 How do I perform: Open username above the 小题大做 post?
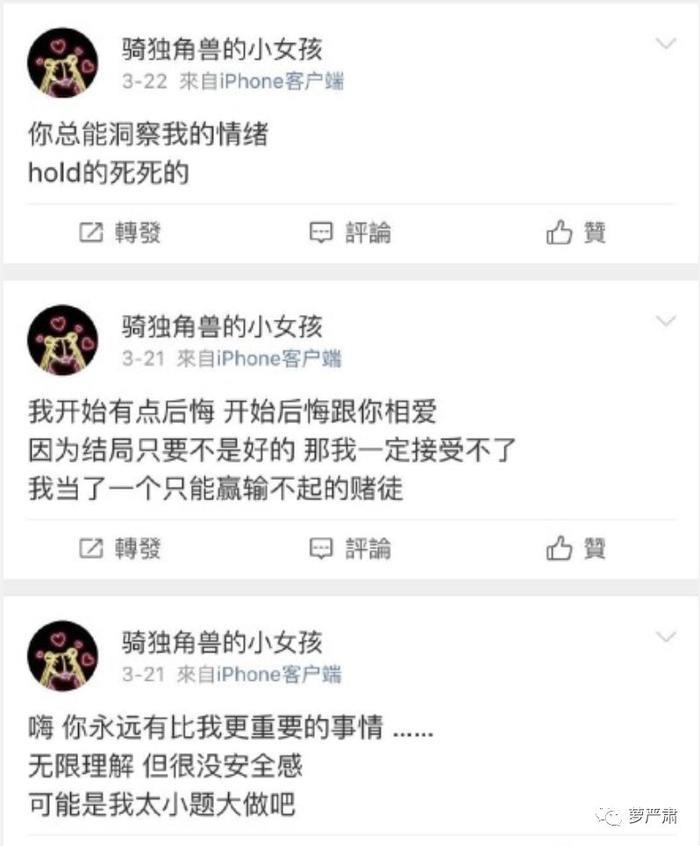(222, 641)
